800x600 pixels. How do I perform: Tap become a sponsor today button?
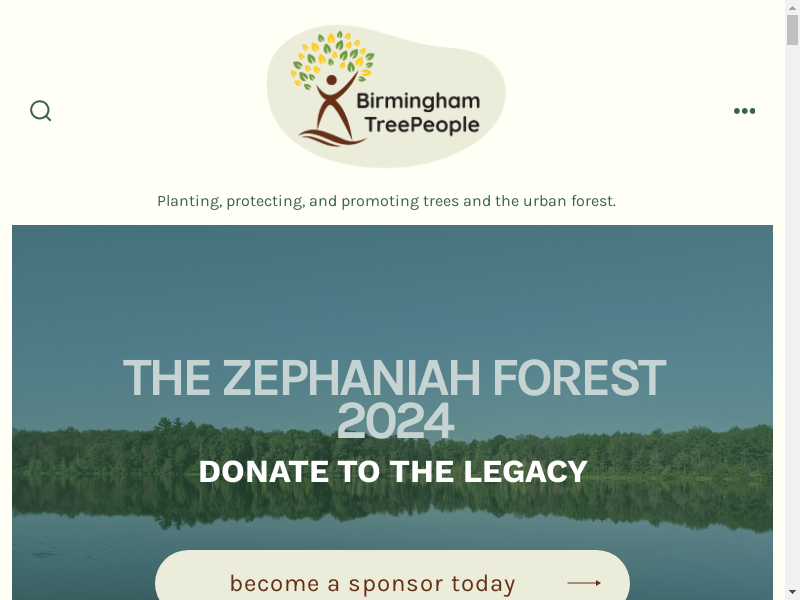pos(392,582)
